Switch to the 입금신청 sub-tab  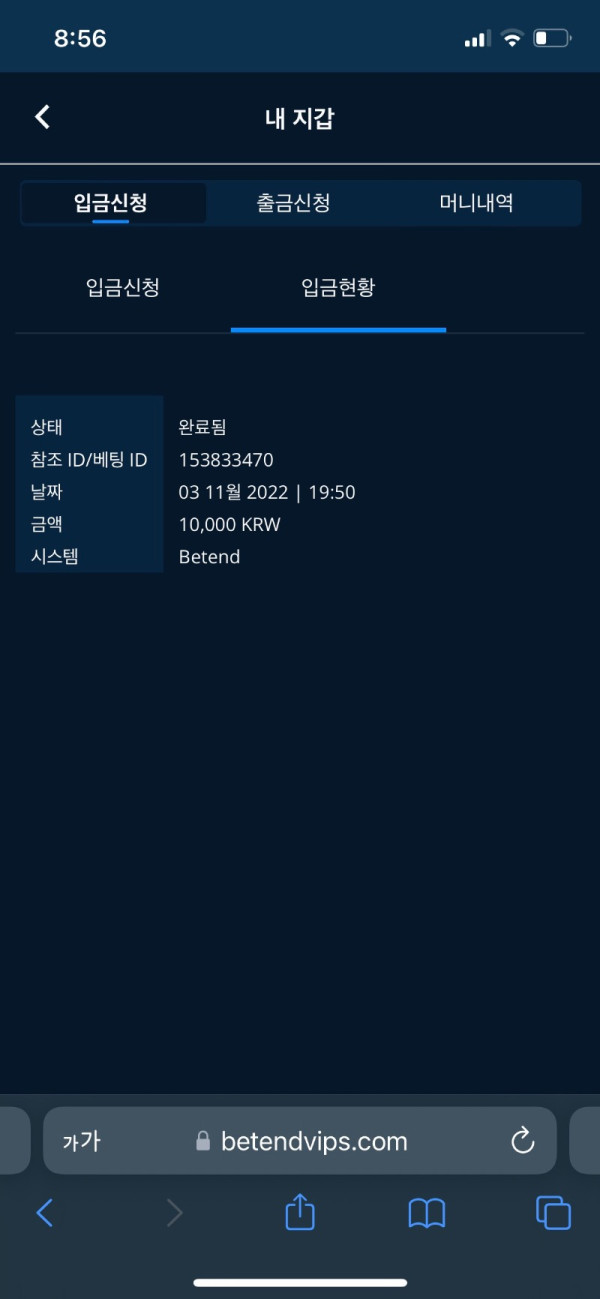(123, 288)
